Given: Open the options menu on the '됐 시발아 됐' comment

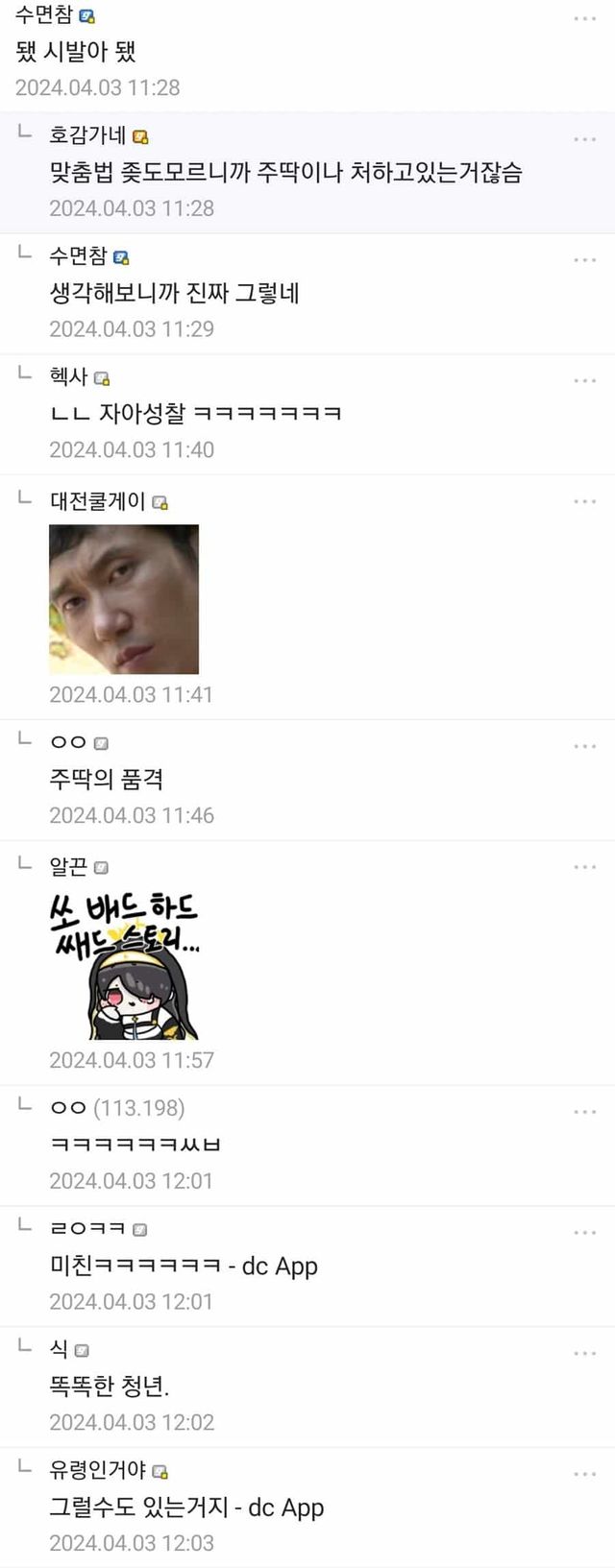Looking at the screenshot, I should (x=584, y=18).
